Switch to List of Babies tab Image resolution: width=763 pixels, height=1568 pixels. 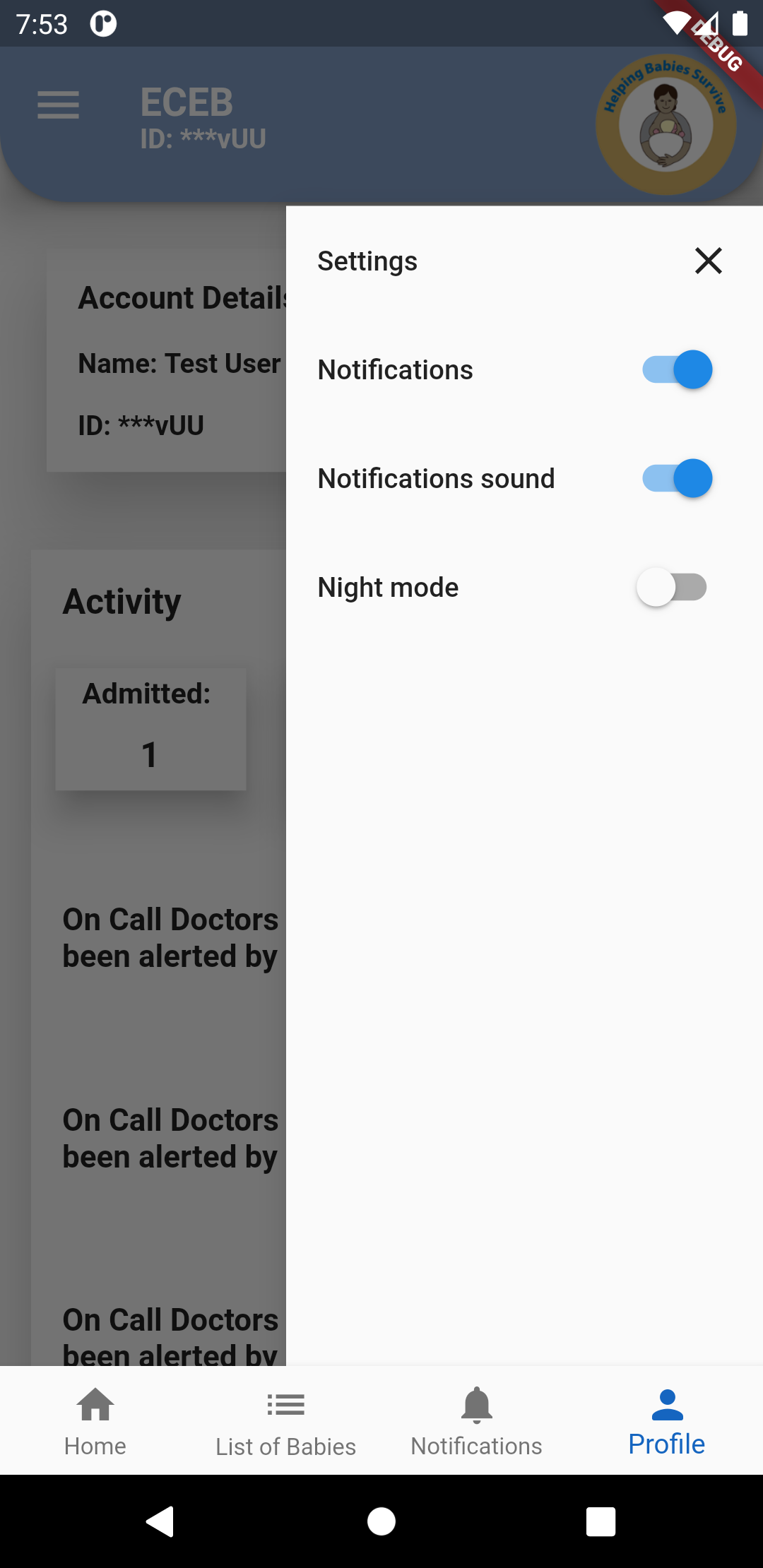tap(285, 1421)
